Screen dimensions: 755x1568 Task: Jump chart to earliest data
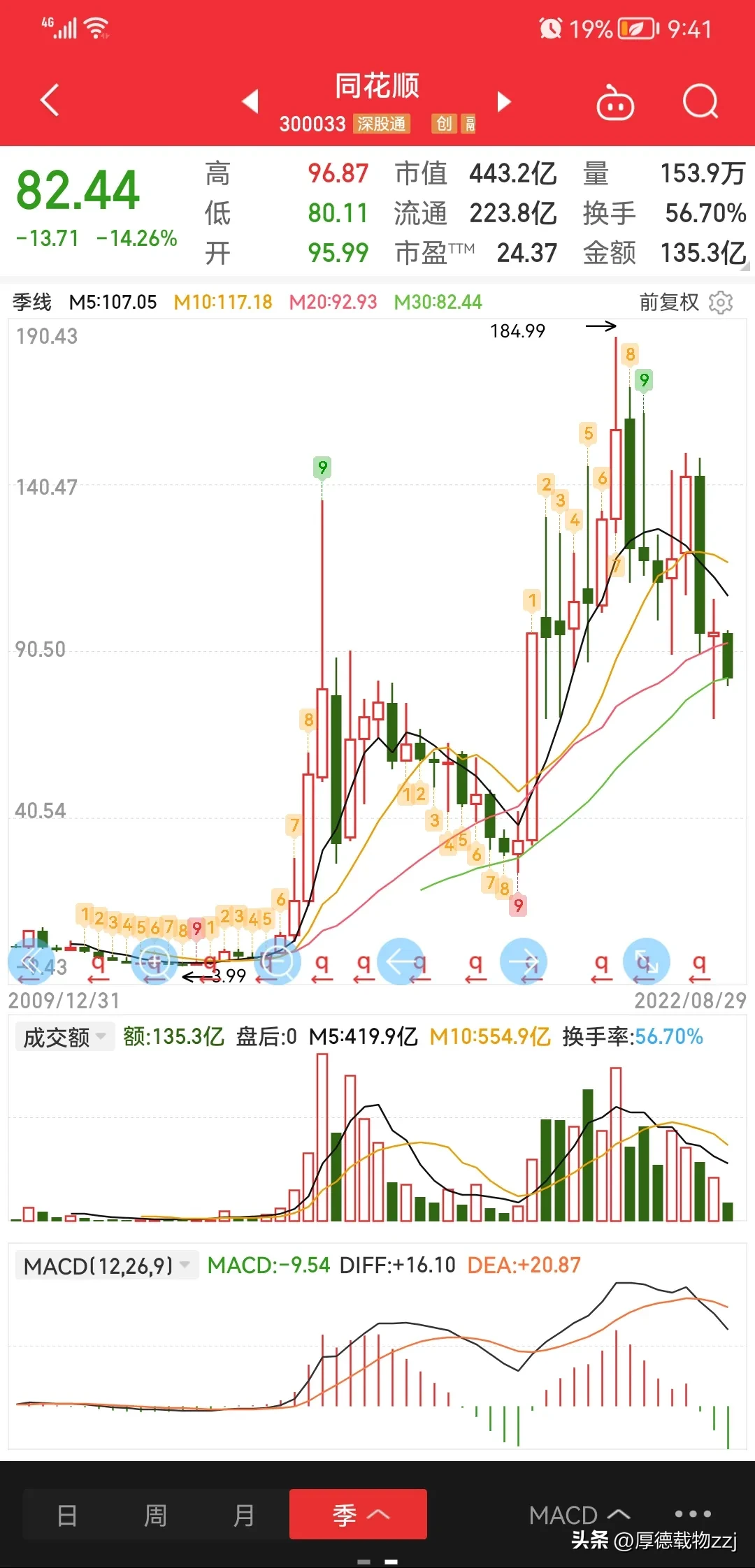tap(31, 961)
